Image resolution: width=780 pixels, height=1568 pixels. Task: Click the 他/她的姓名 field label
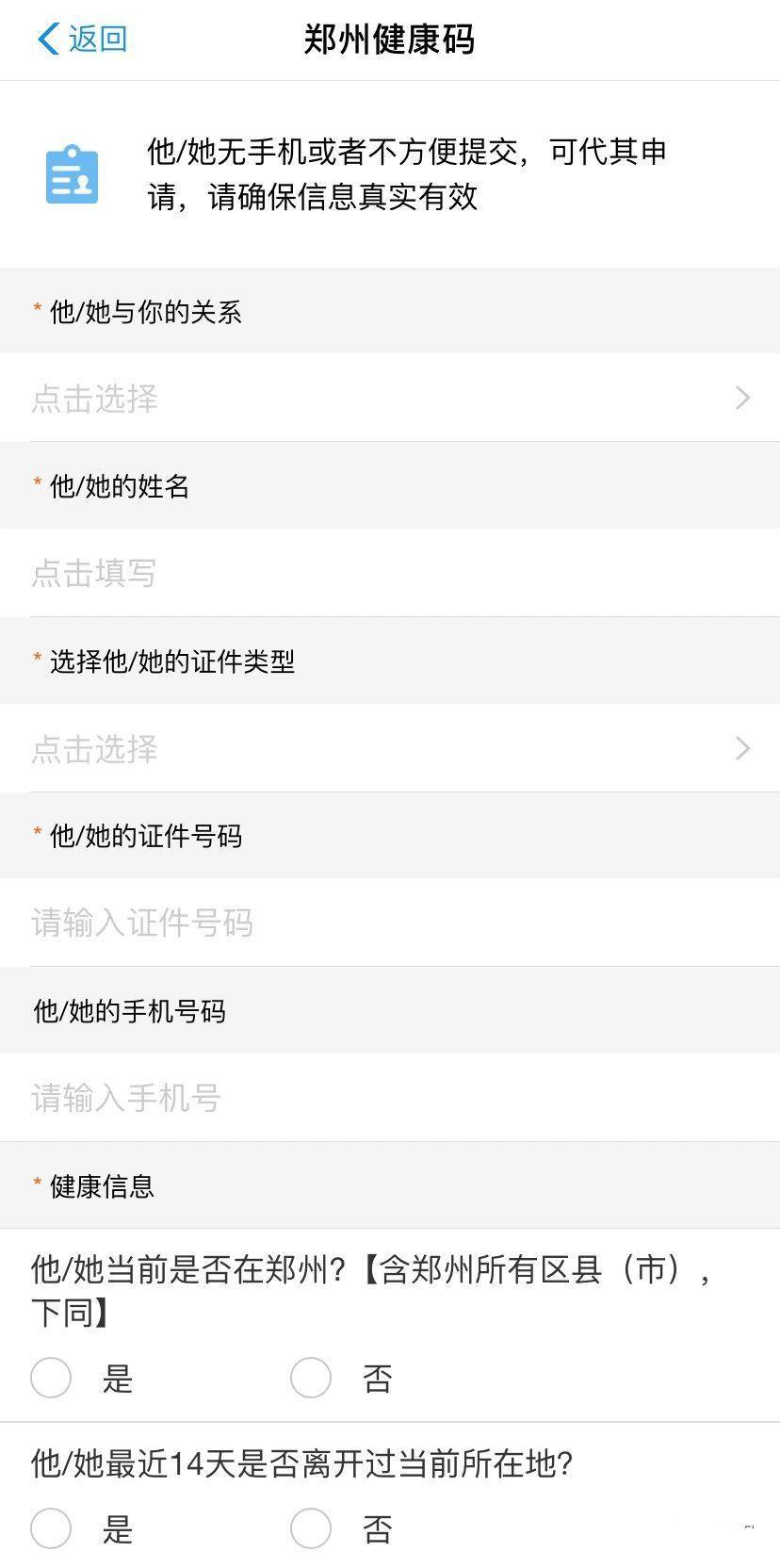pyautogui.click(x=117, y=486)
